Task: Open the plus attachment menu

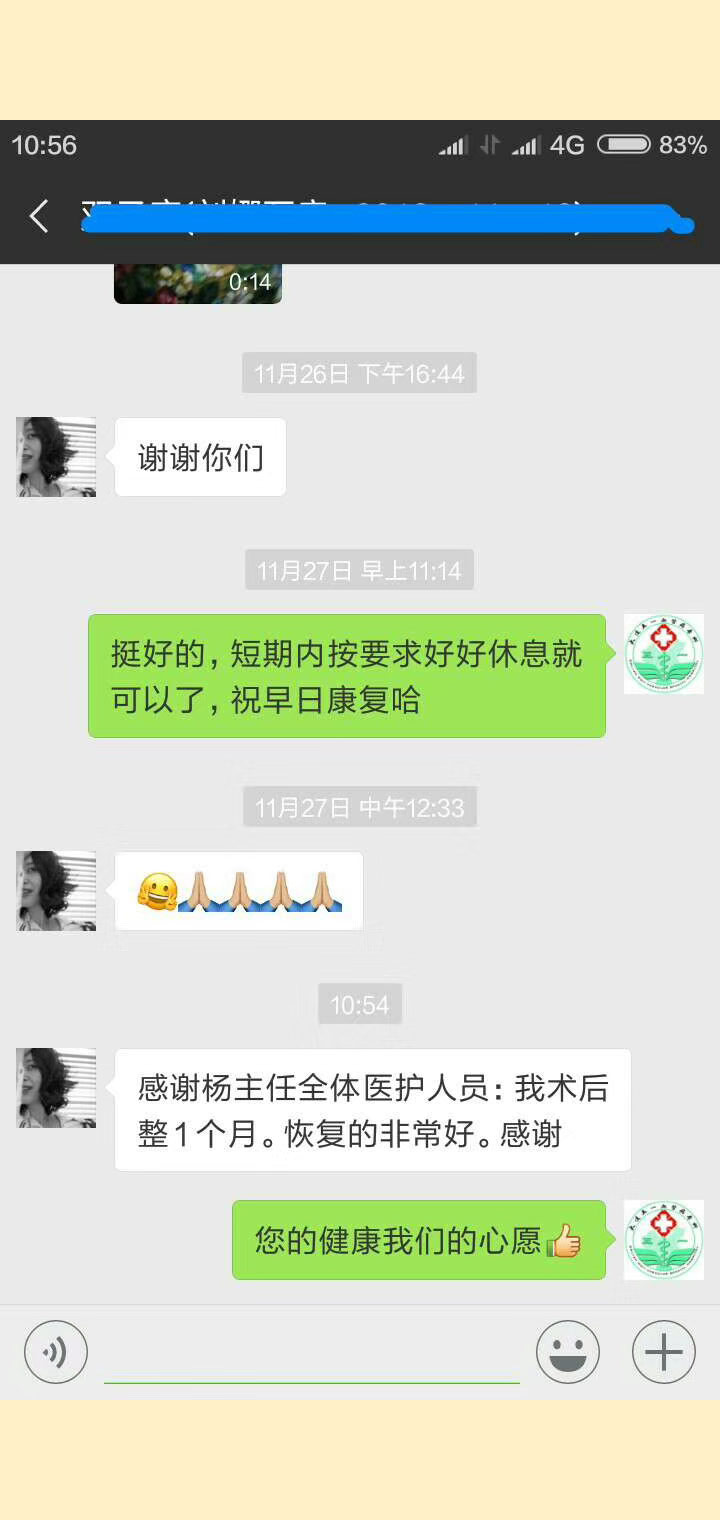Action: click(x=663, y=1352)
